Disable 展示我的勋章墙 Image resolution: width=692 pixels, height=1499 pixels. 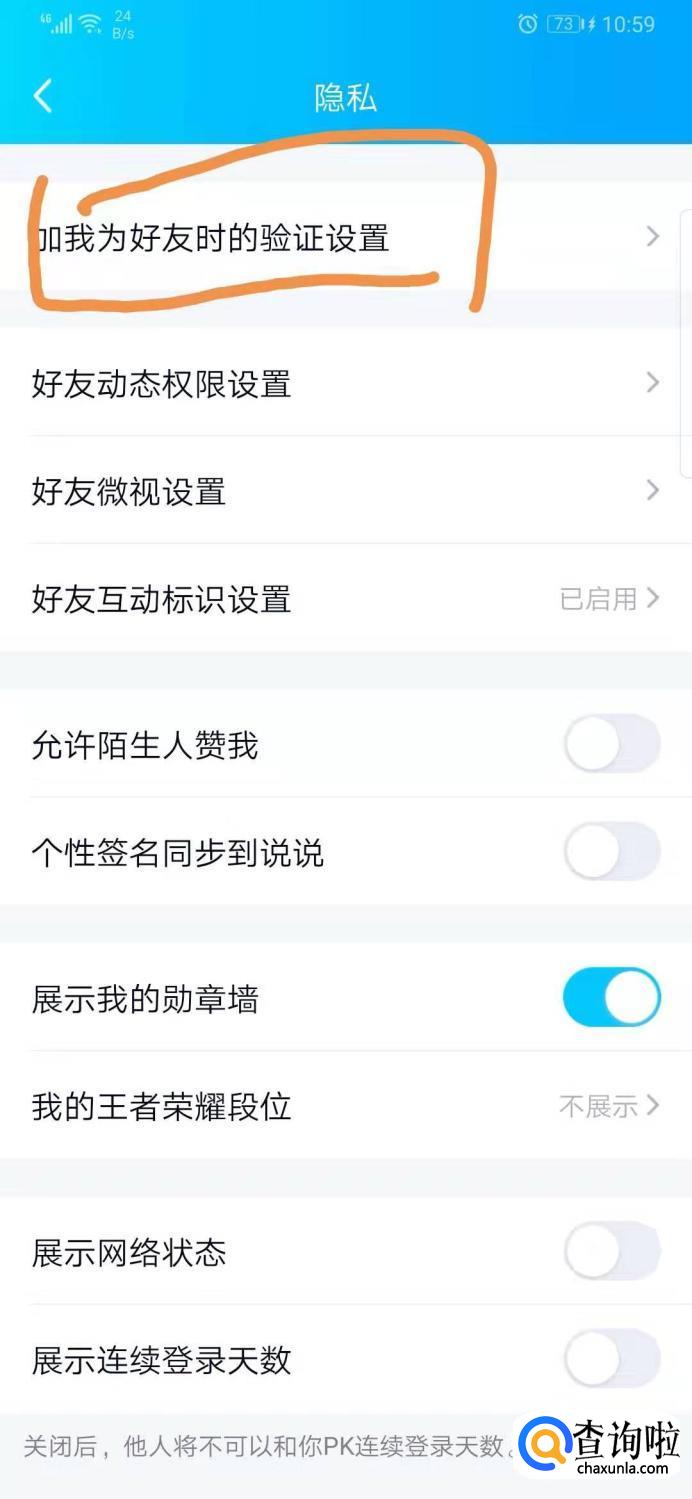611,998
